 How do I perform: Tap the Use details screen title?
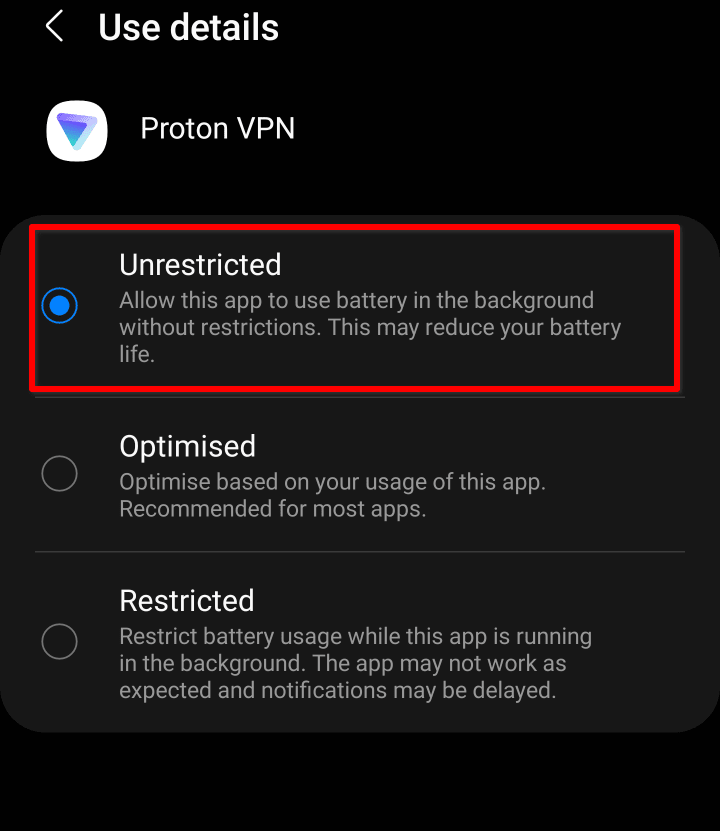(188, 27)
